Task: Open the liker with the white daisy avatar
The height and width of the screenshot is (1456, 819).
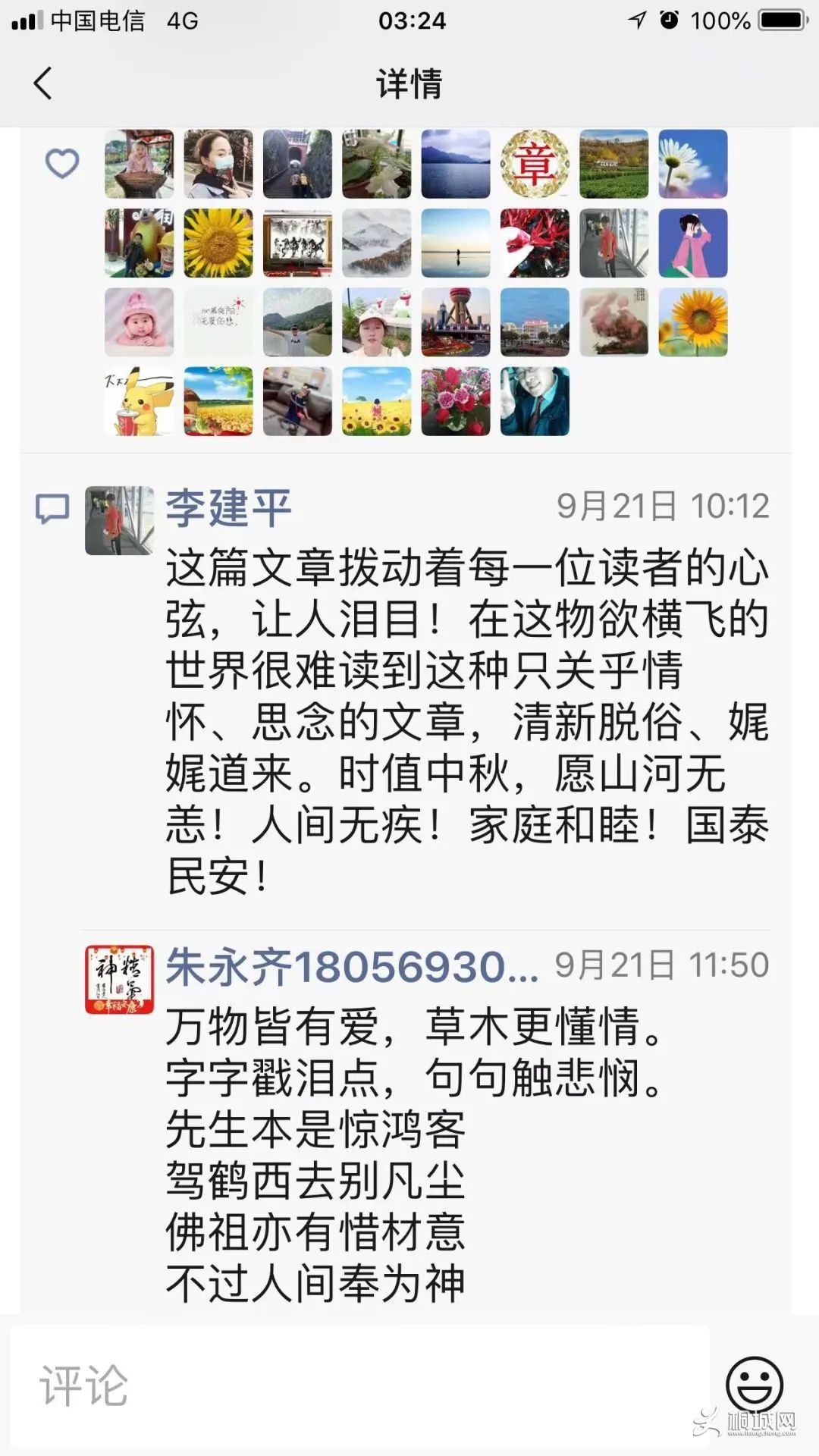Action: click(693, 164)
